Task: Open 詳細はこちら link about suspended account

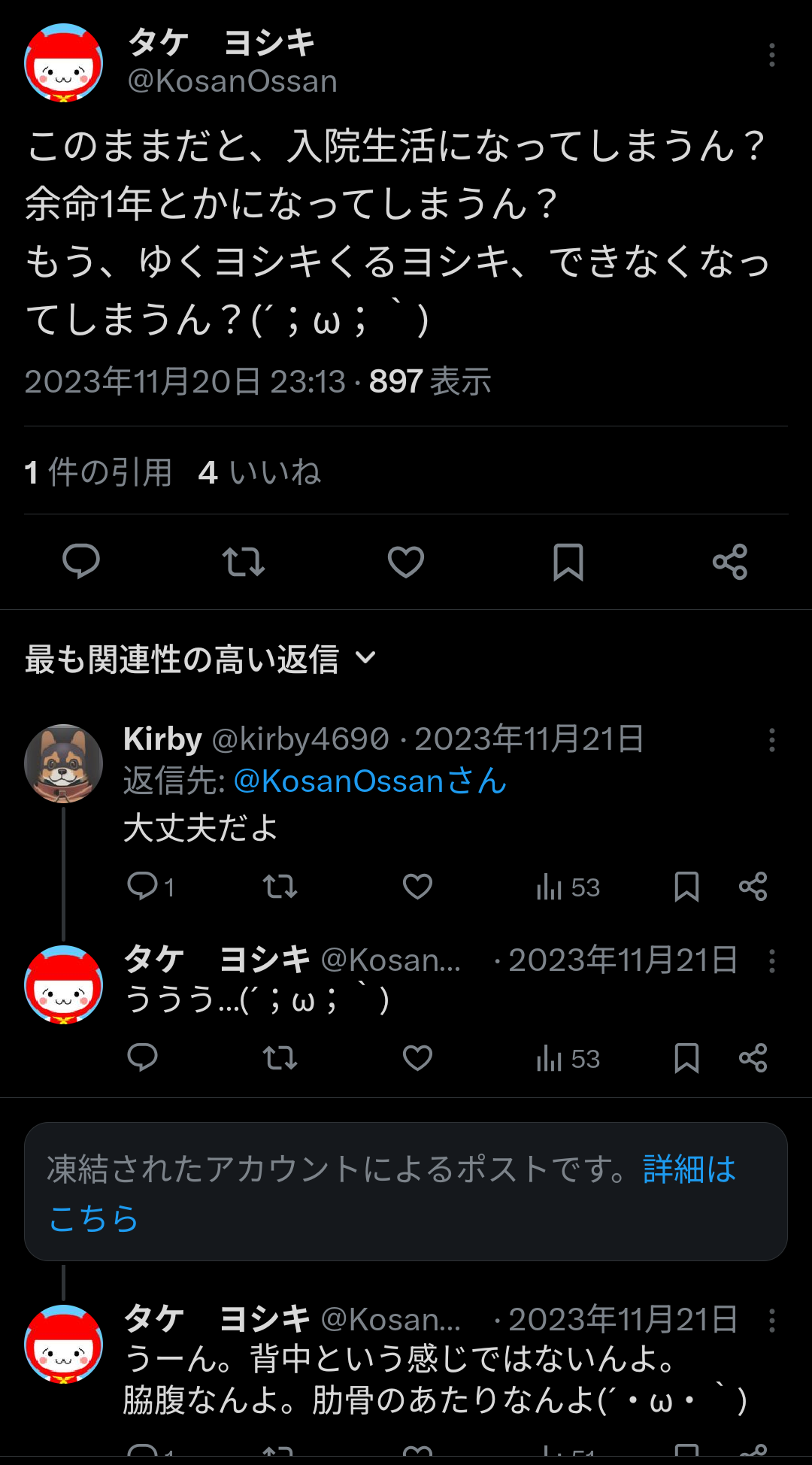Action: click(689, 1169)
